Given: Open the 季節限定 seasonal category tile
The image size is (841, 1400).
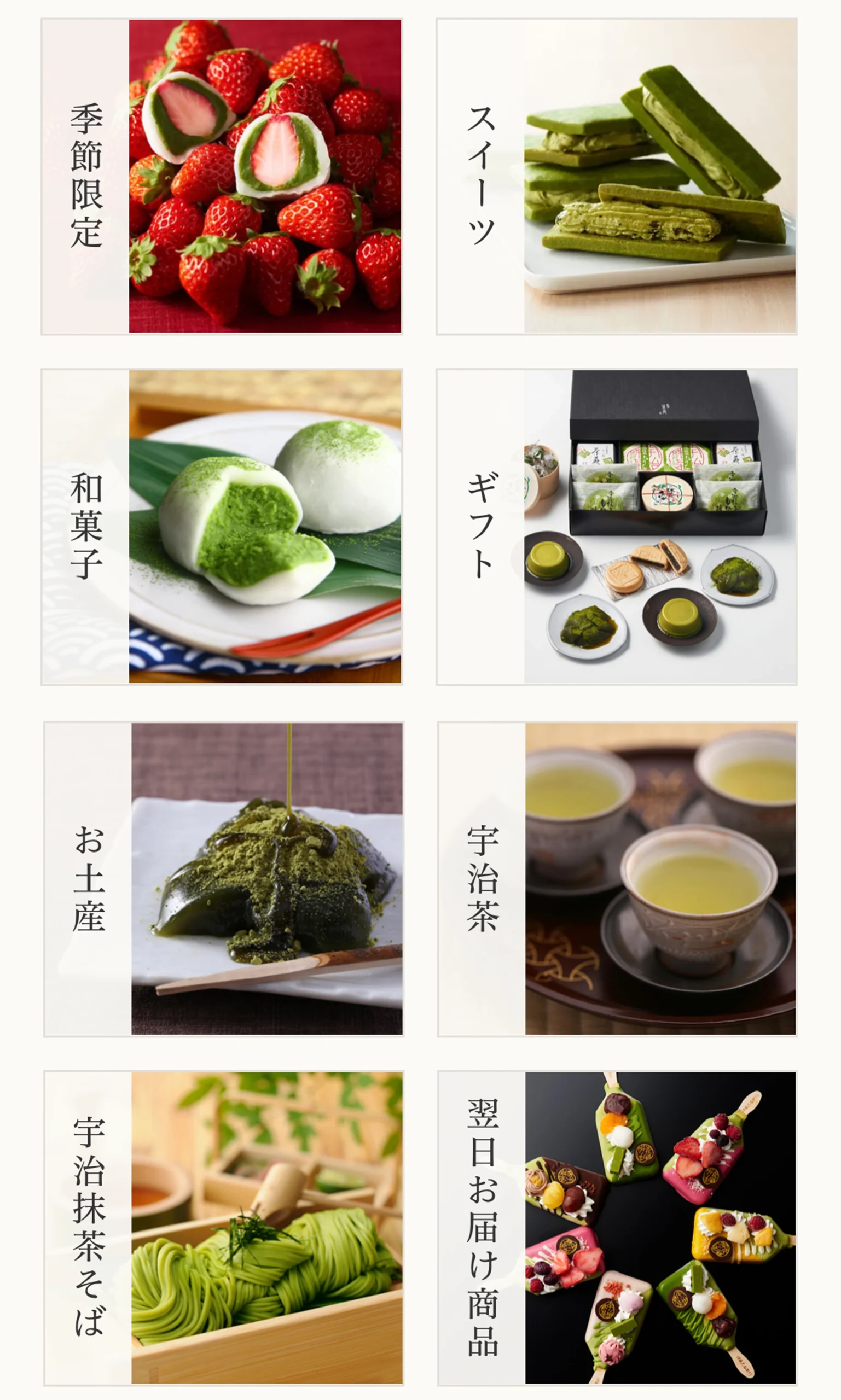Looking at the screenshot, I should [222, 176].
